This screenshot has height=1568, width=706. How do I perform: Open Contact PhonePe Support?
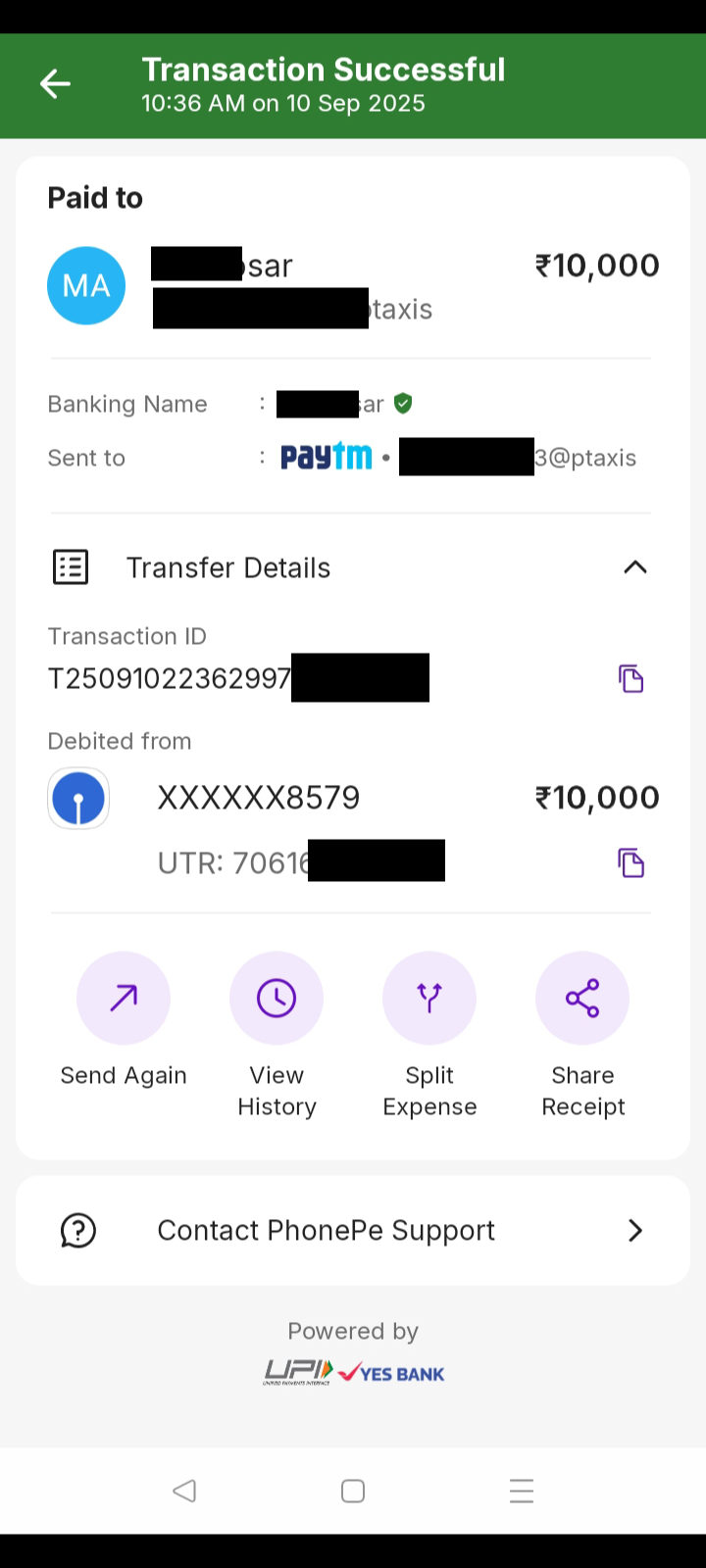pyautogui.click(x=353, y=1230)
